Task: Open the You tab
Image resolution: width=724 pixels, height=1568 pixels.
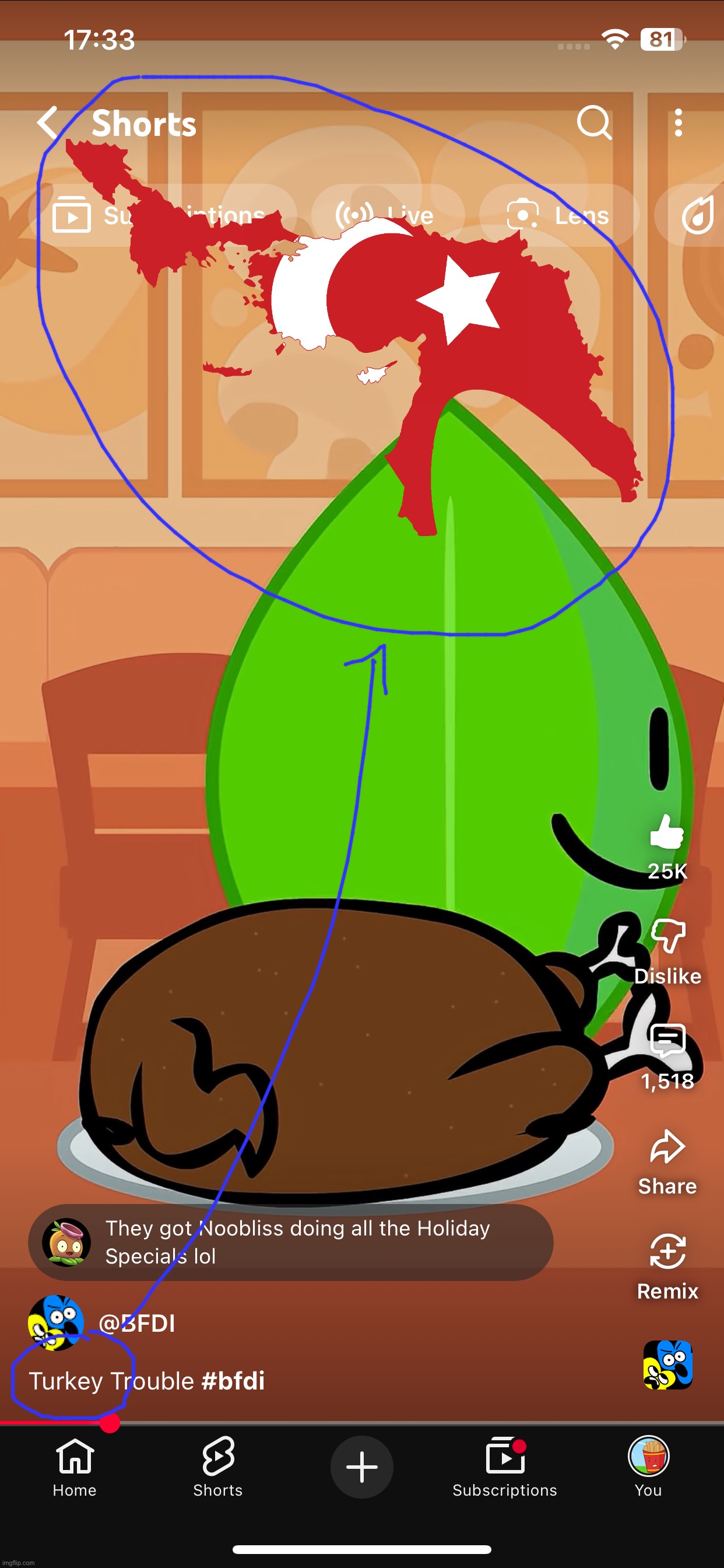Action: pos(648,1468)
